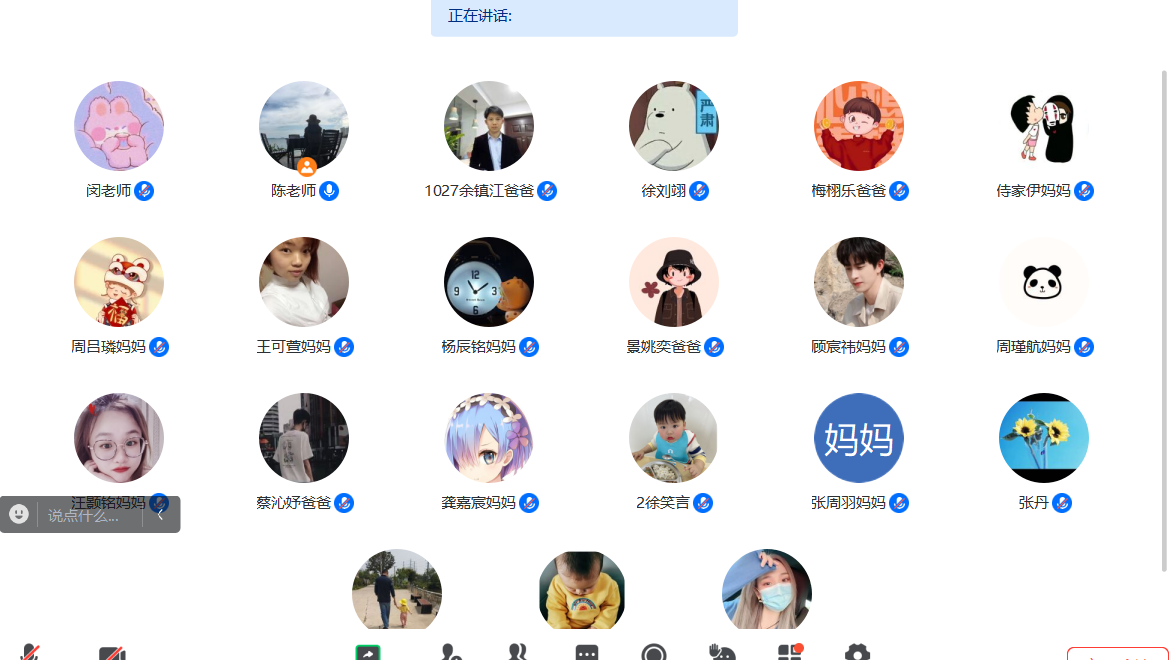Image resolution: width=1175 pixels, height=660 pixels.
Task: Collapse the floating chat input bar
Action: point(161,514)
